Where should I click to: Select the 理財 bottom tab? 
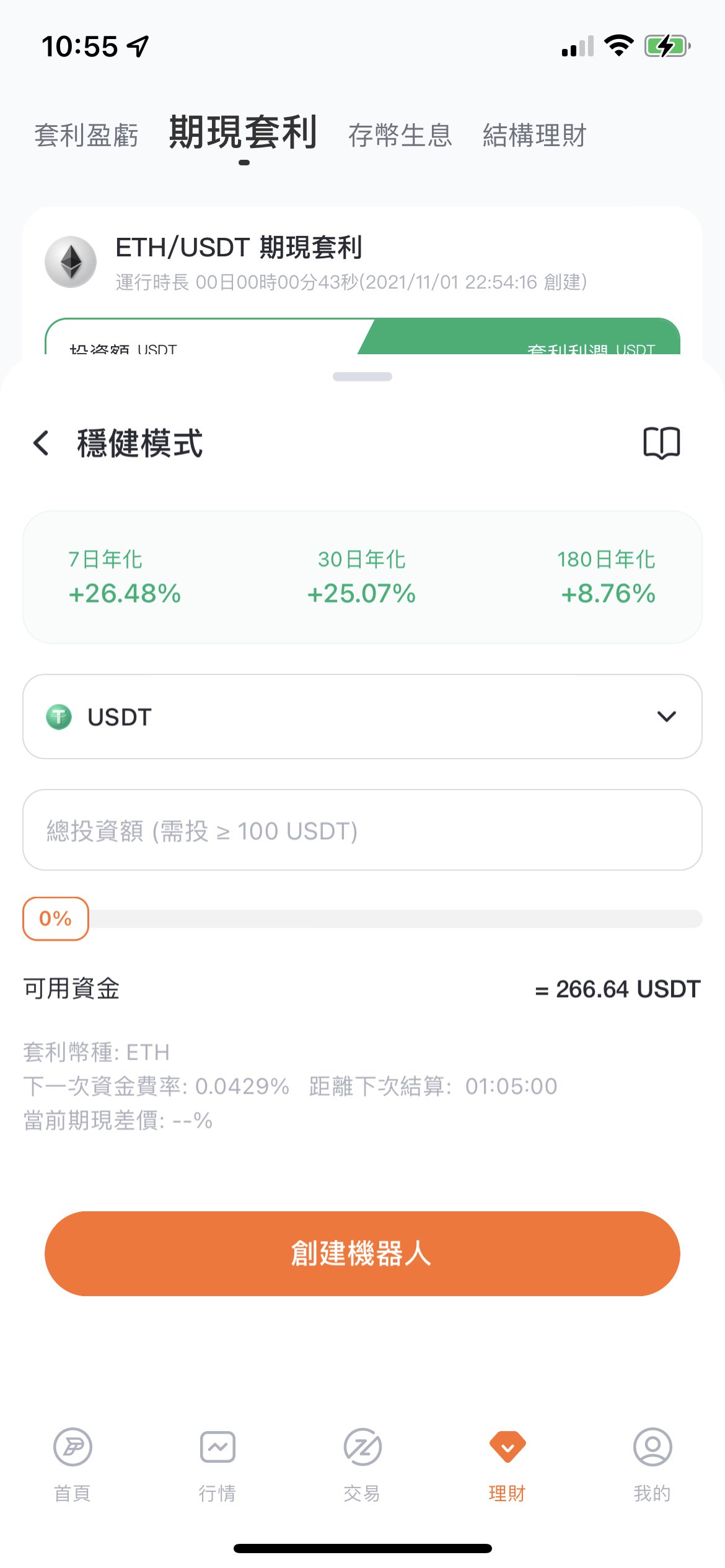pyautogui.click(x=507, y=1465)
